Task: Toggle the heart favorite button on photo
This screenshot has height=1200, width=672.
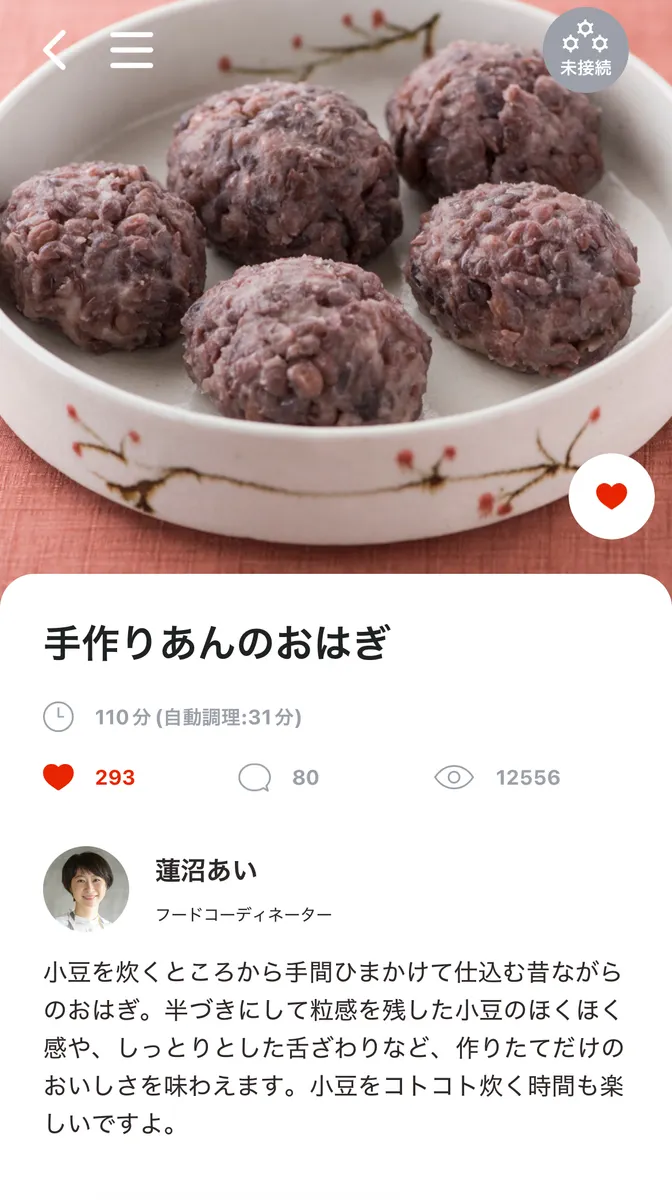Action: pos(611,496)
